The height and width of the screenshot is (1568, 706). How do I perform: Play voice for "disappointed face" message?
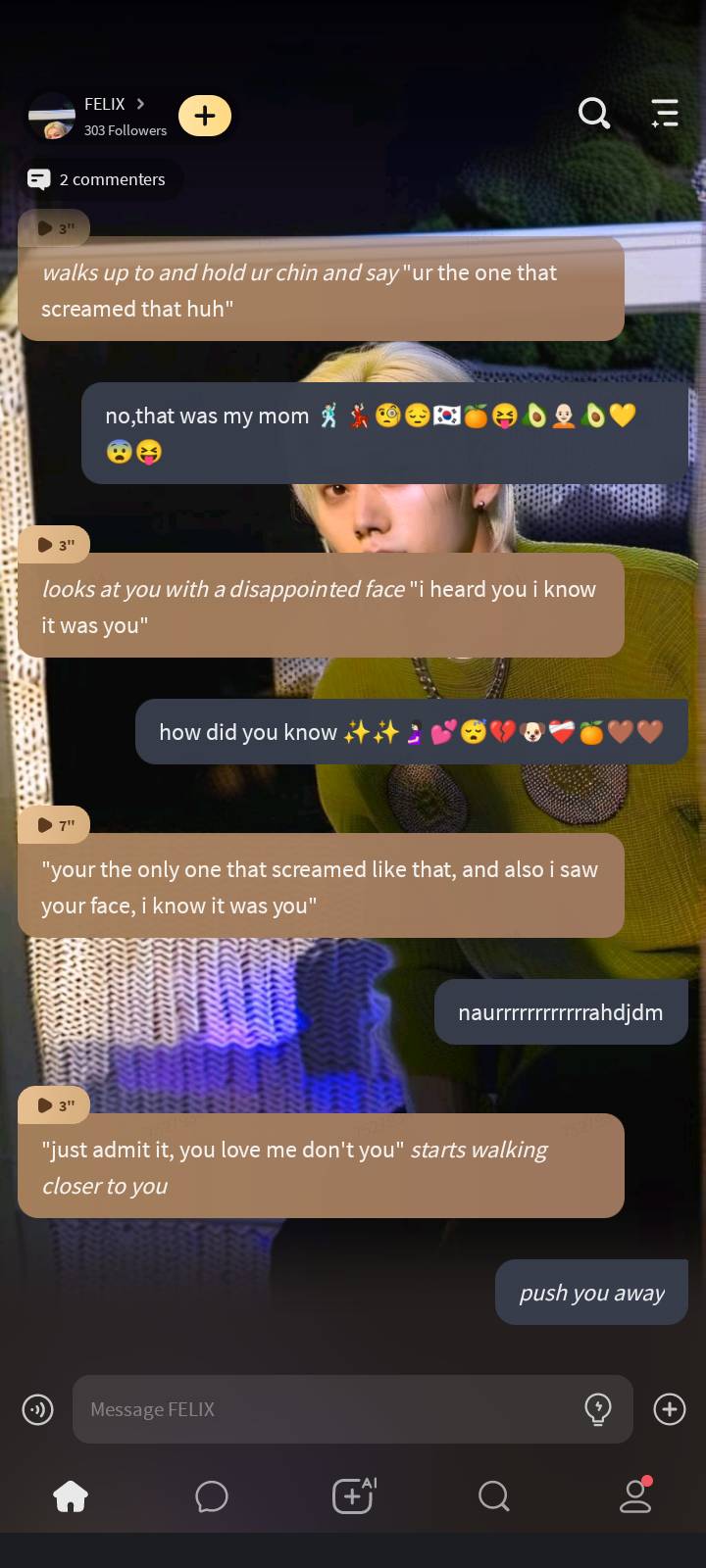click(x=55, y=545)
